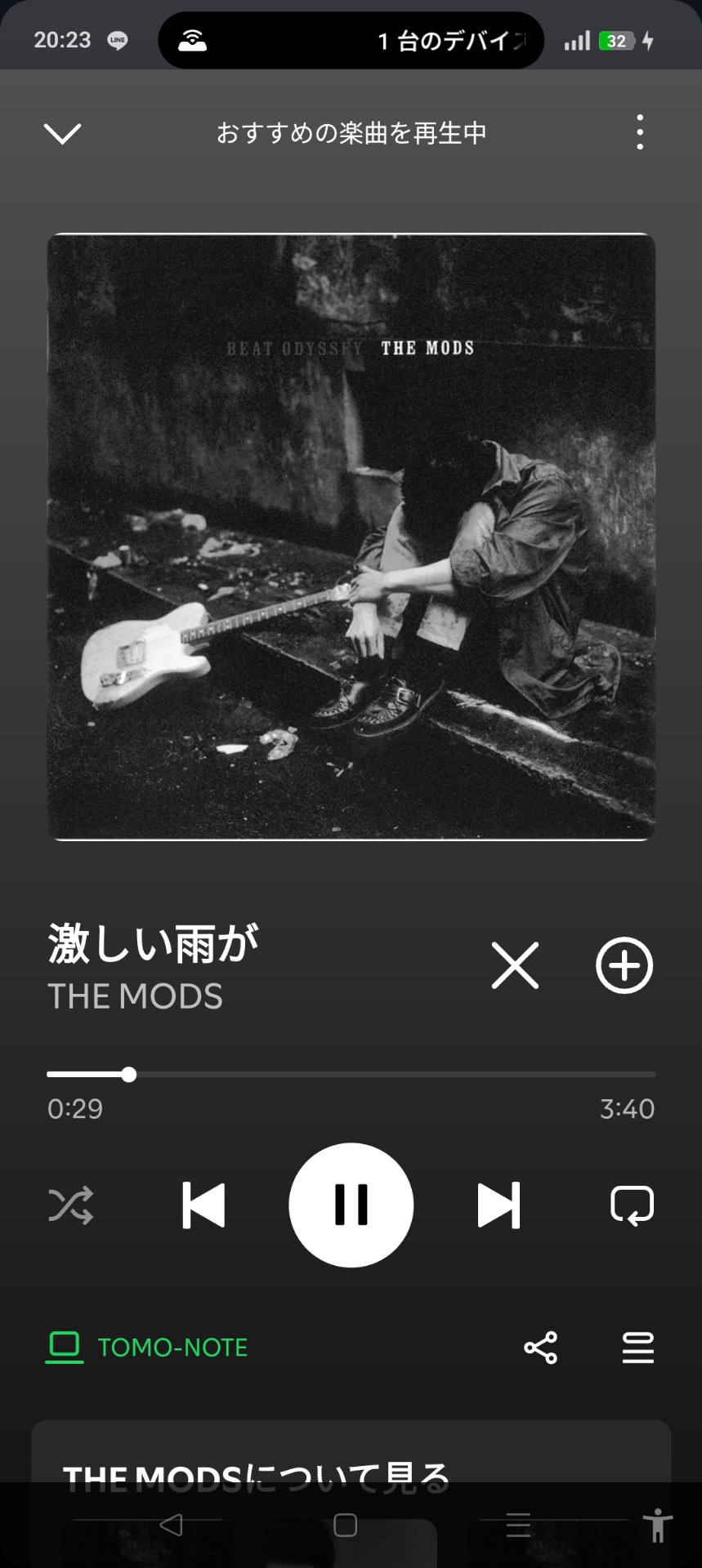Open the play queue
The width and height of the screenshot is (702, 1568).
pyautogui.click(x=638, y=1347)
